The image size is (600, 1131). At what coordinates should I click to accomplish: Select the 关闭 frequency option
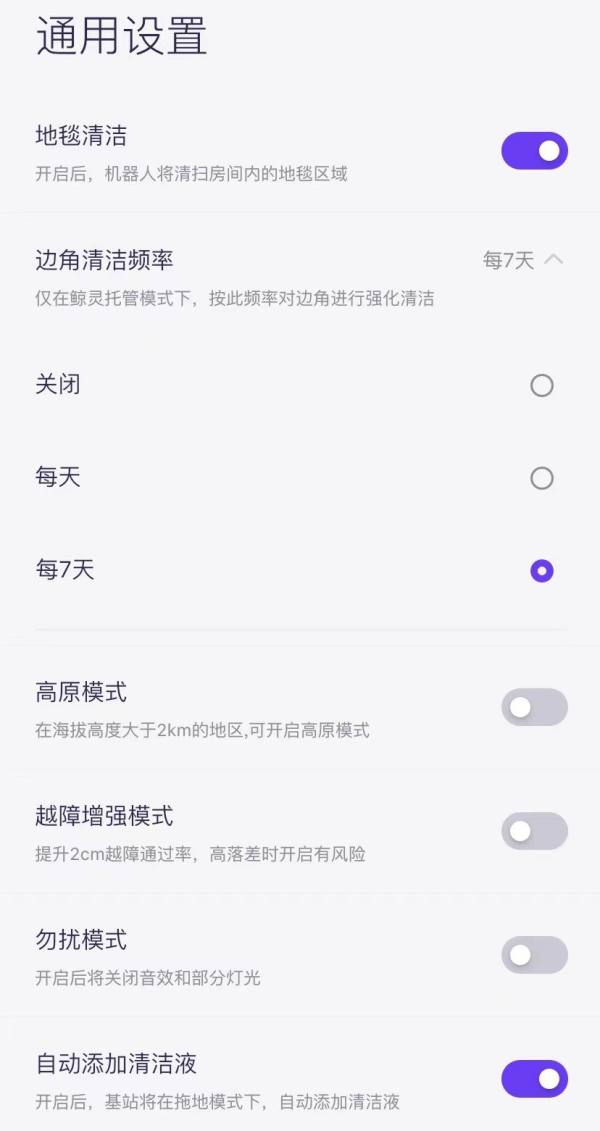click(x=541, y=385)
